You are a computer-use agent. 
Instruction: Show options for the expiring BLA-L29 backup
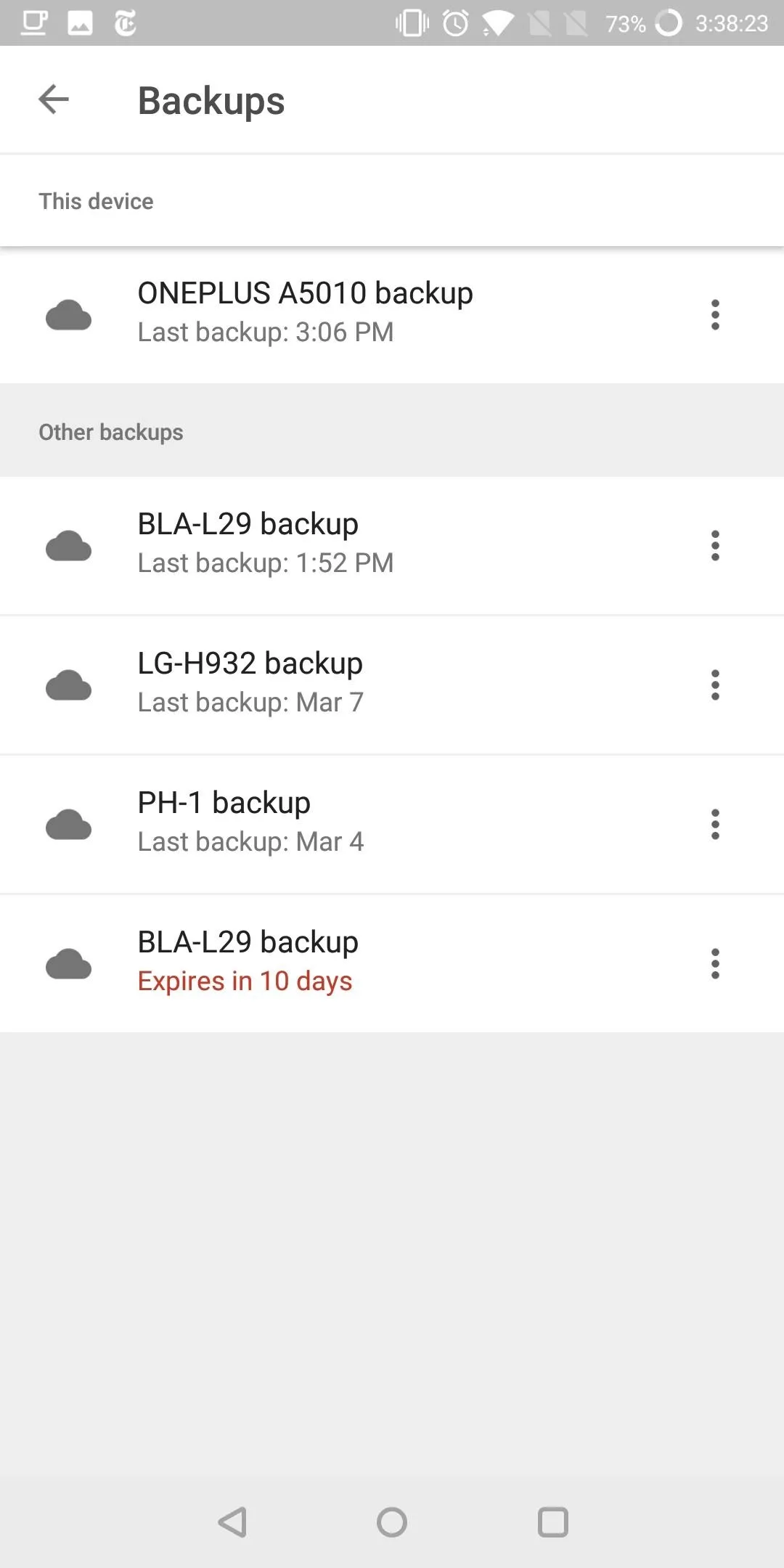pyautogui.click(x=715, y=964)
